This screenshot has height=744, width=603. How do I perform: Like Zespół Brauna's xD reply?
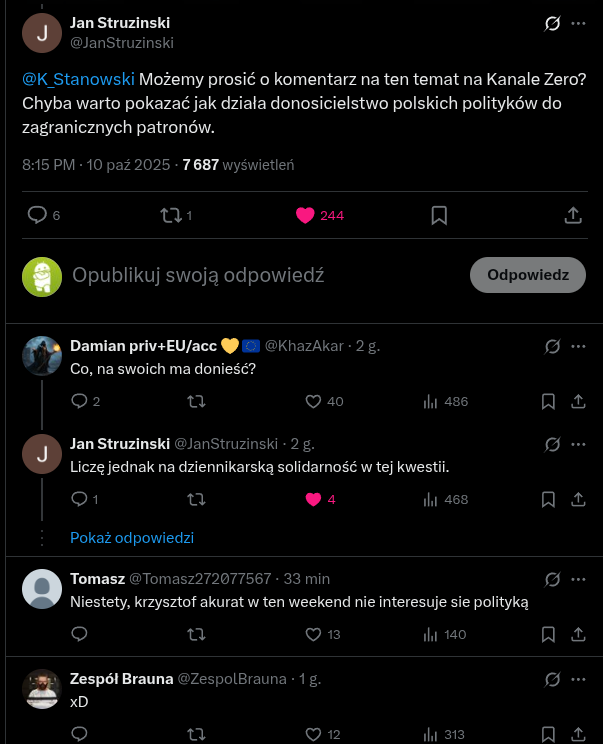pos(312,734)
